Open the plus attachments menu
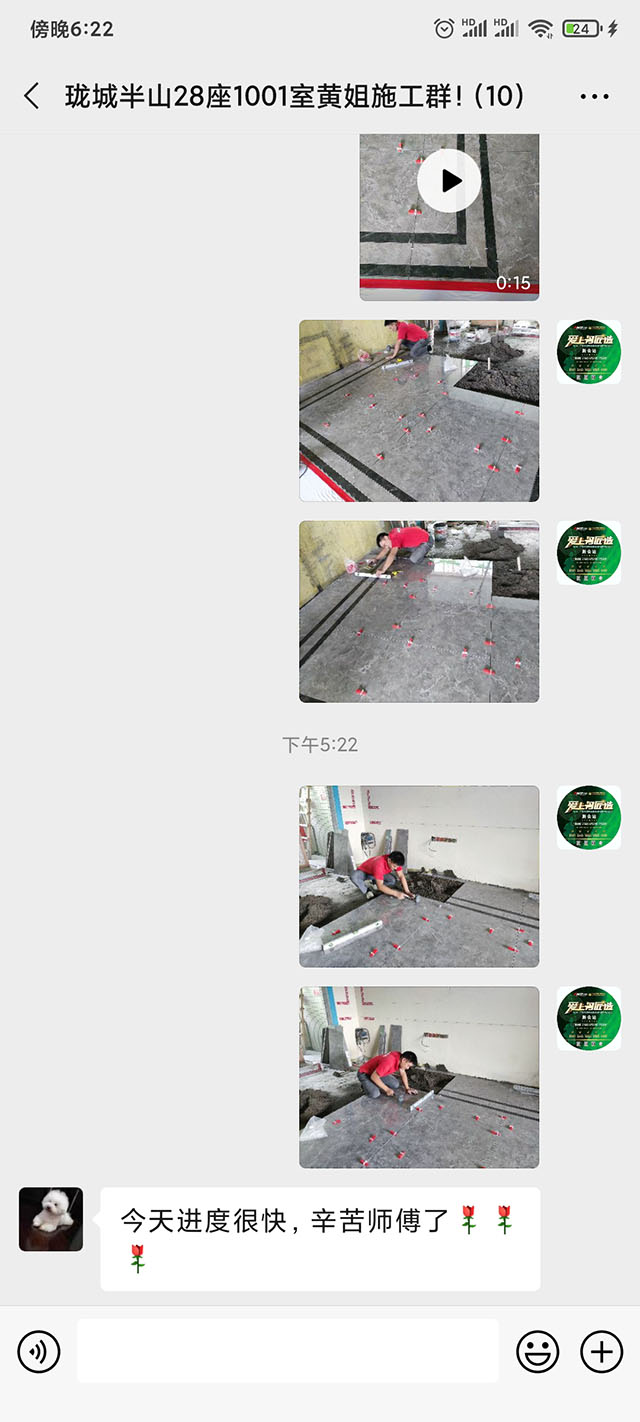This screenshot has height=1422, width=640. pyautogui.click(x=601, y=1352)
